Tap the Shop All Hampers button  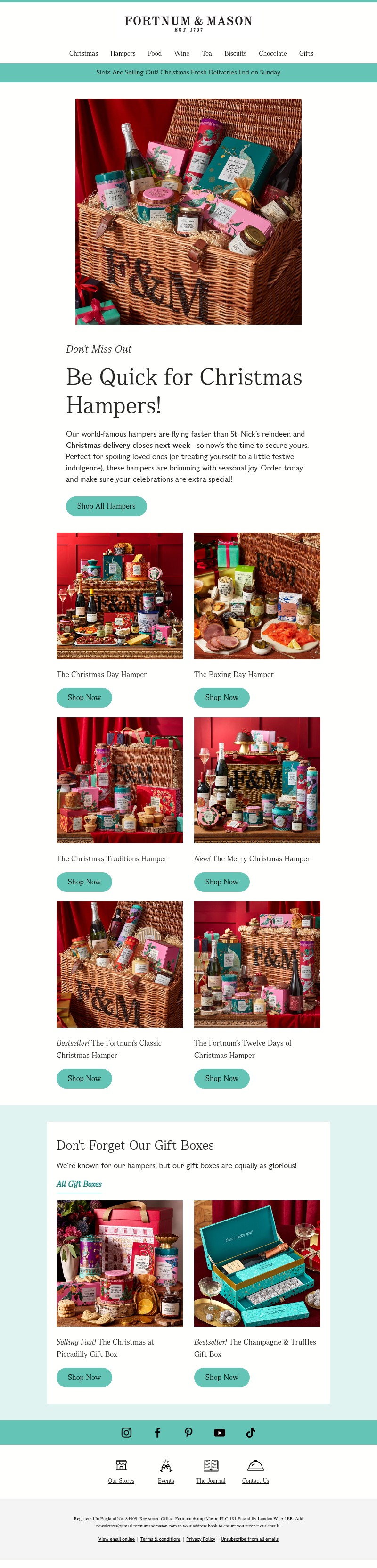coord(107,506)
